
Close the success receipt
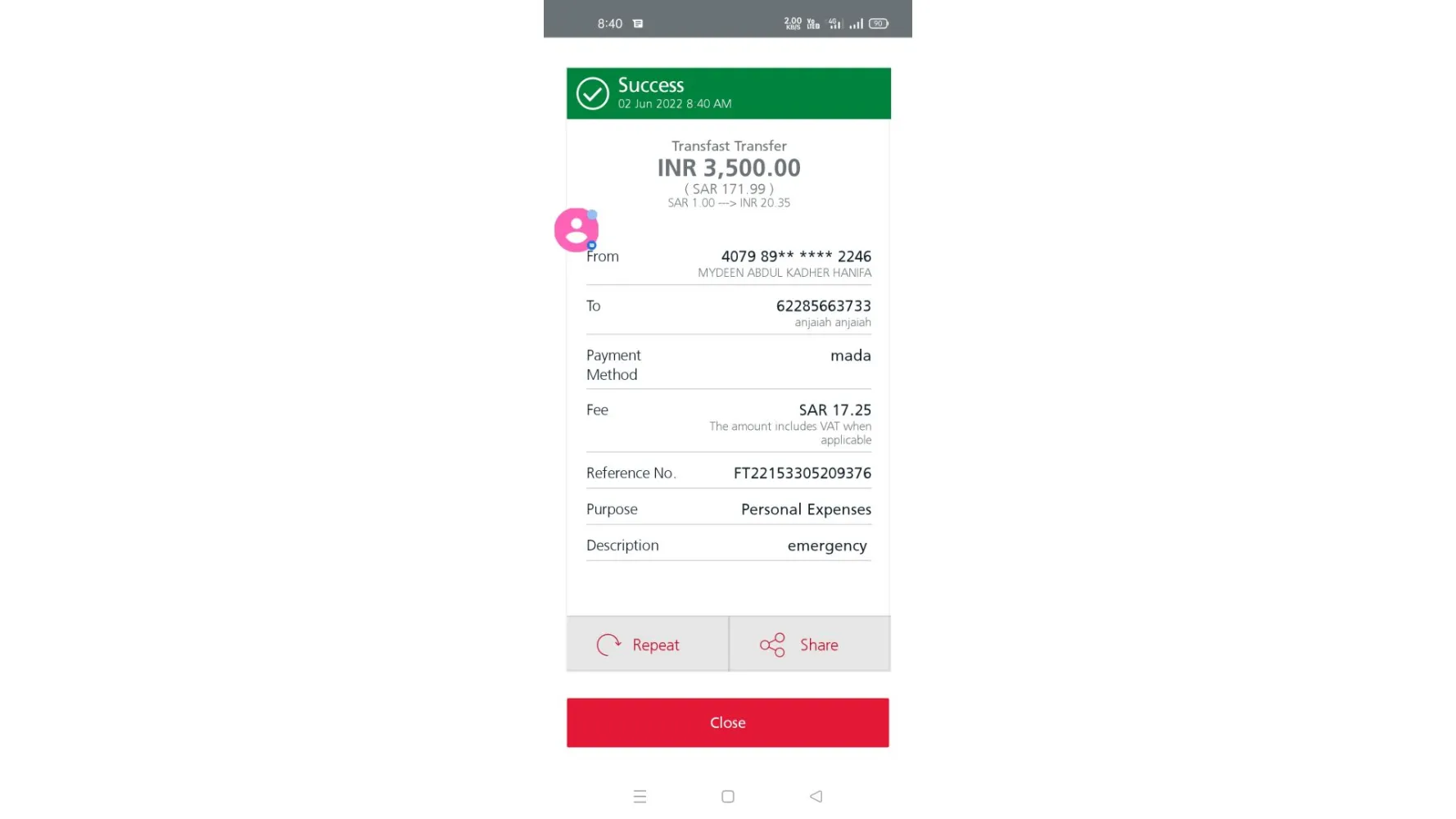(x=727, y=722)
